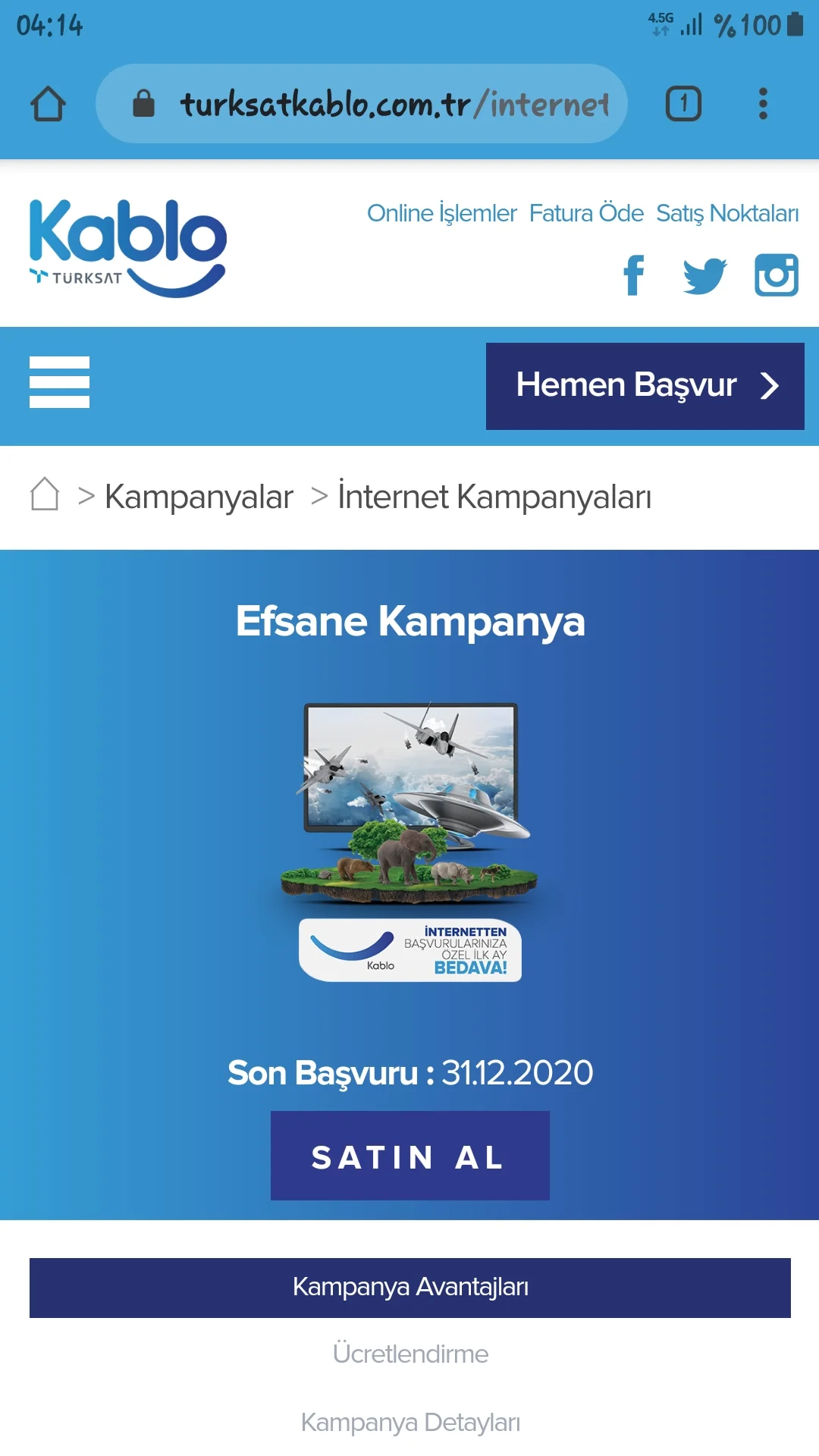This screenshot has height=1456, width=819.
Task: Open the Kablo Türksat logo homepage
Action: pyautogui.click(x=127, y=247)
